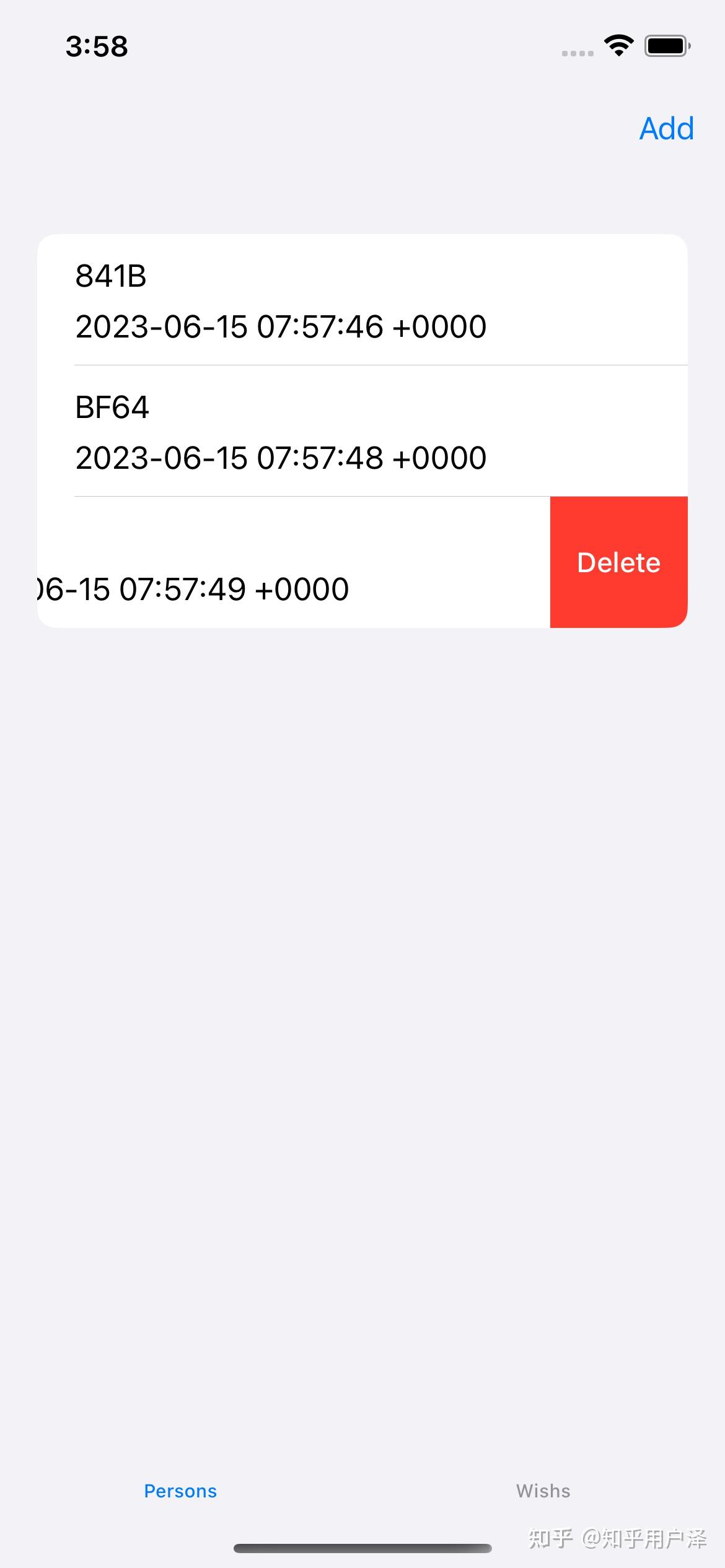Switch to the Wishs tab
Viewport: 725px width, 1568px height.
click(542, 1490)
